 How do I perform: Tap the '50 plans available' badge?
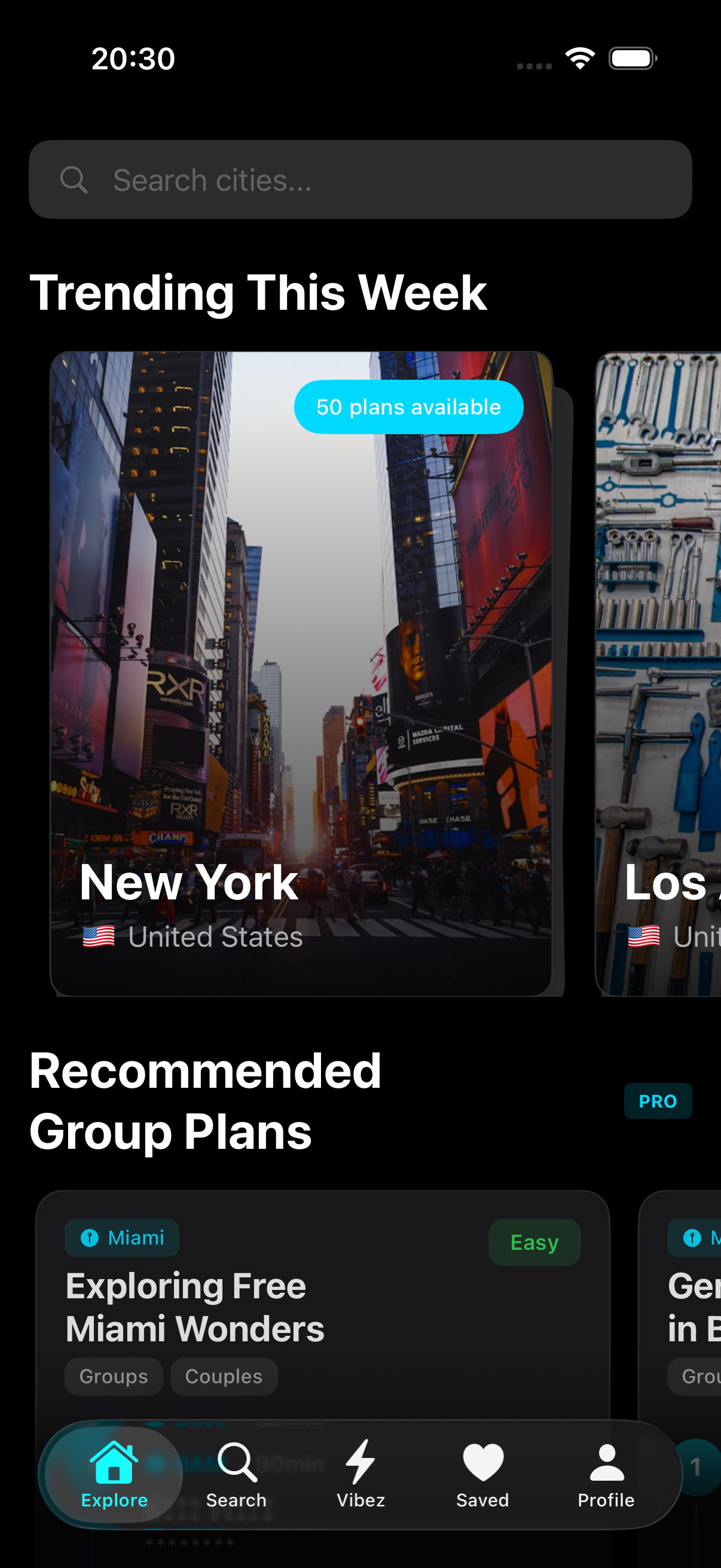click(x=409, y=407)
